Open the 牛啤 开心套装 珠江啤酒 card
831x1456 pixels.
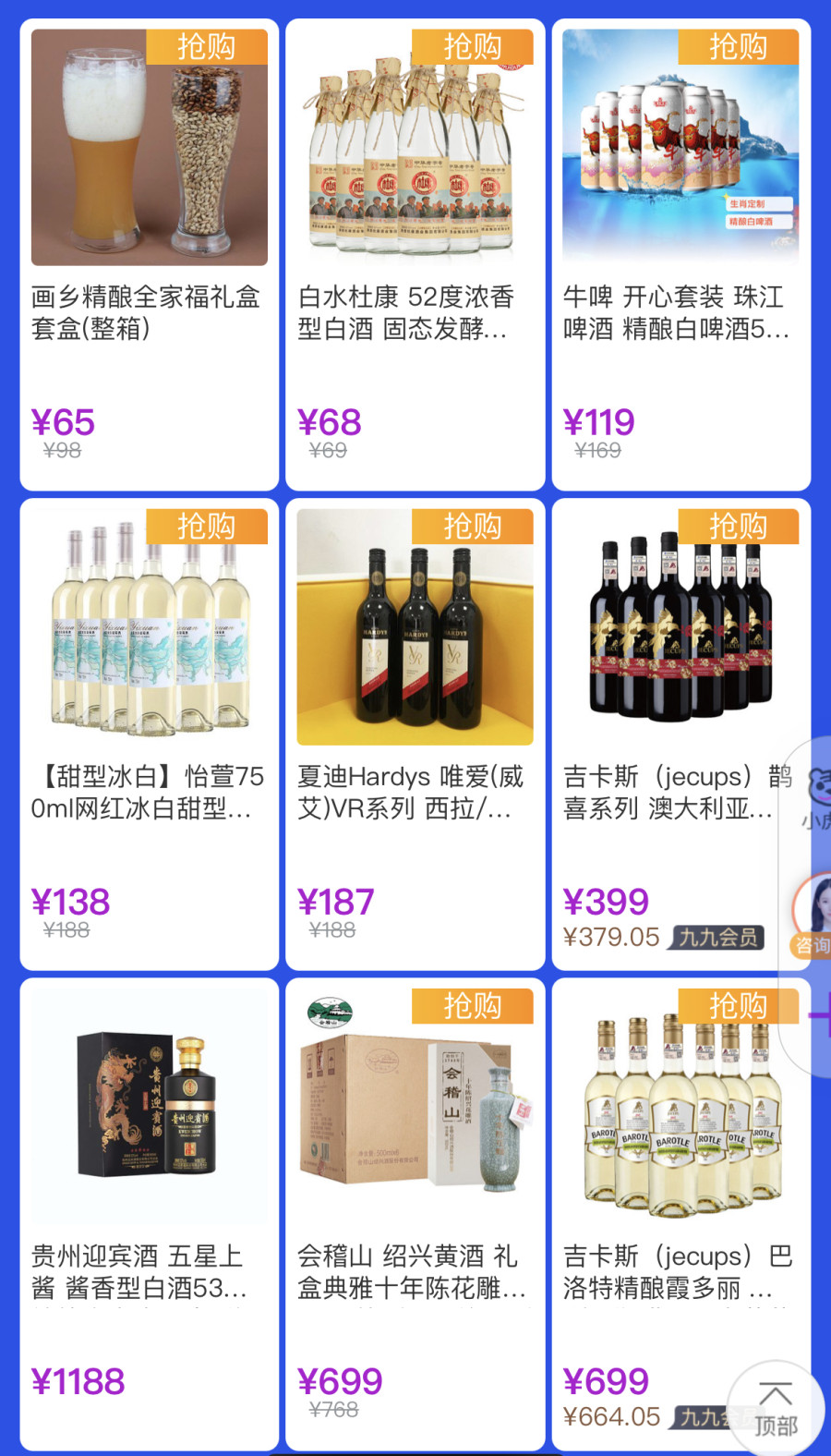pos(680,254)
